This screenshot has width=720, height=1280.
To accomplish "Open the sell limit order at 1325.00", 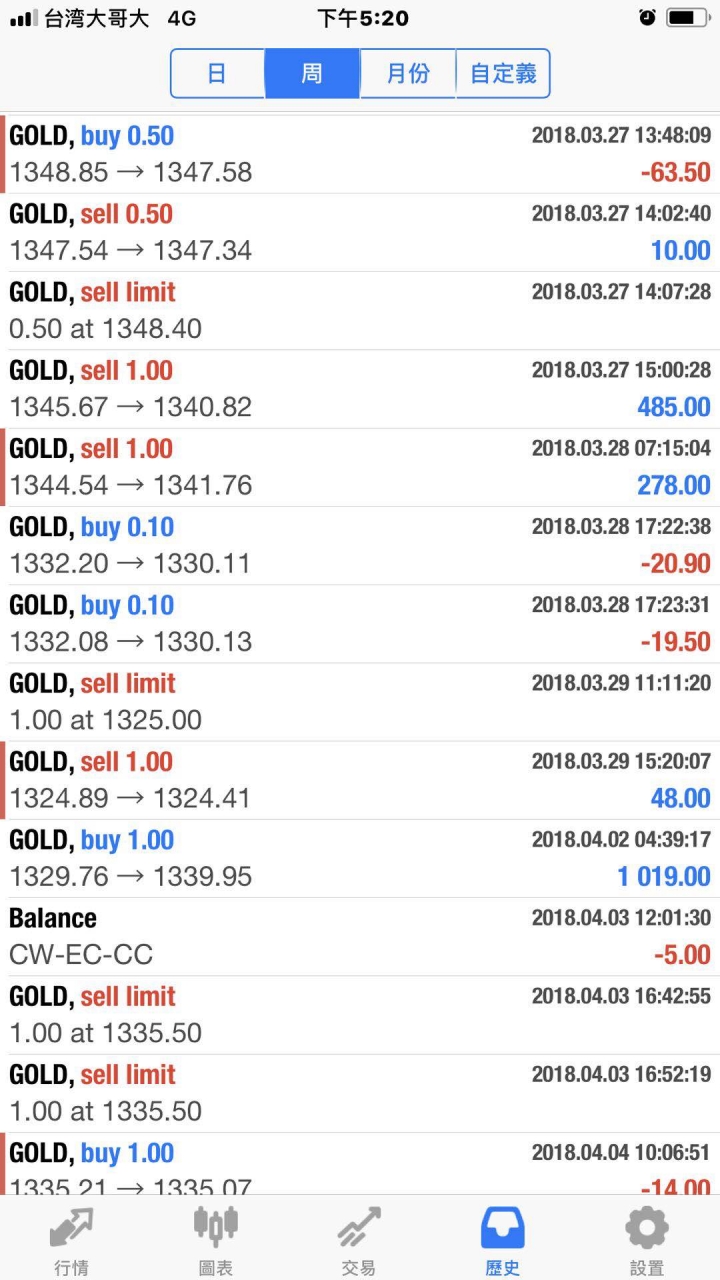I will (360, 702).
